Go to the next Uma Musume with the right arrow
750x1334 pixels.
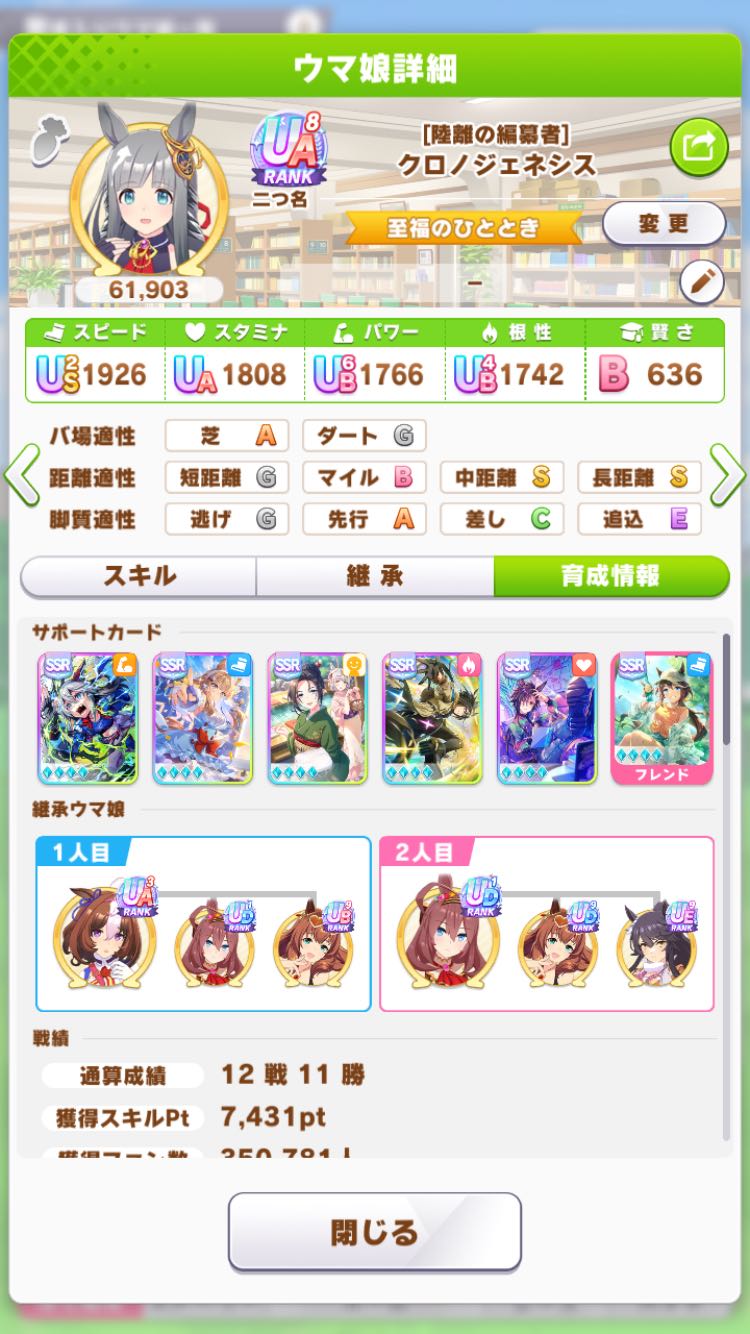point(729,477)
